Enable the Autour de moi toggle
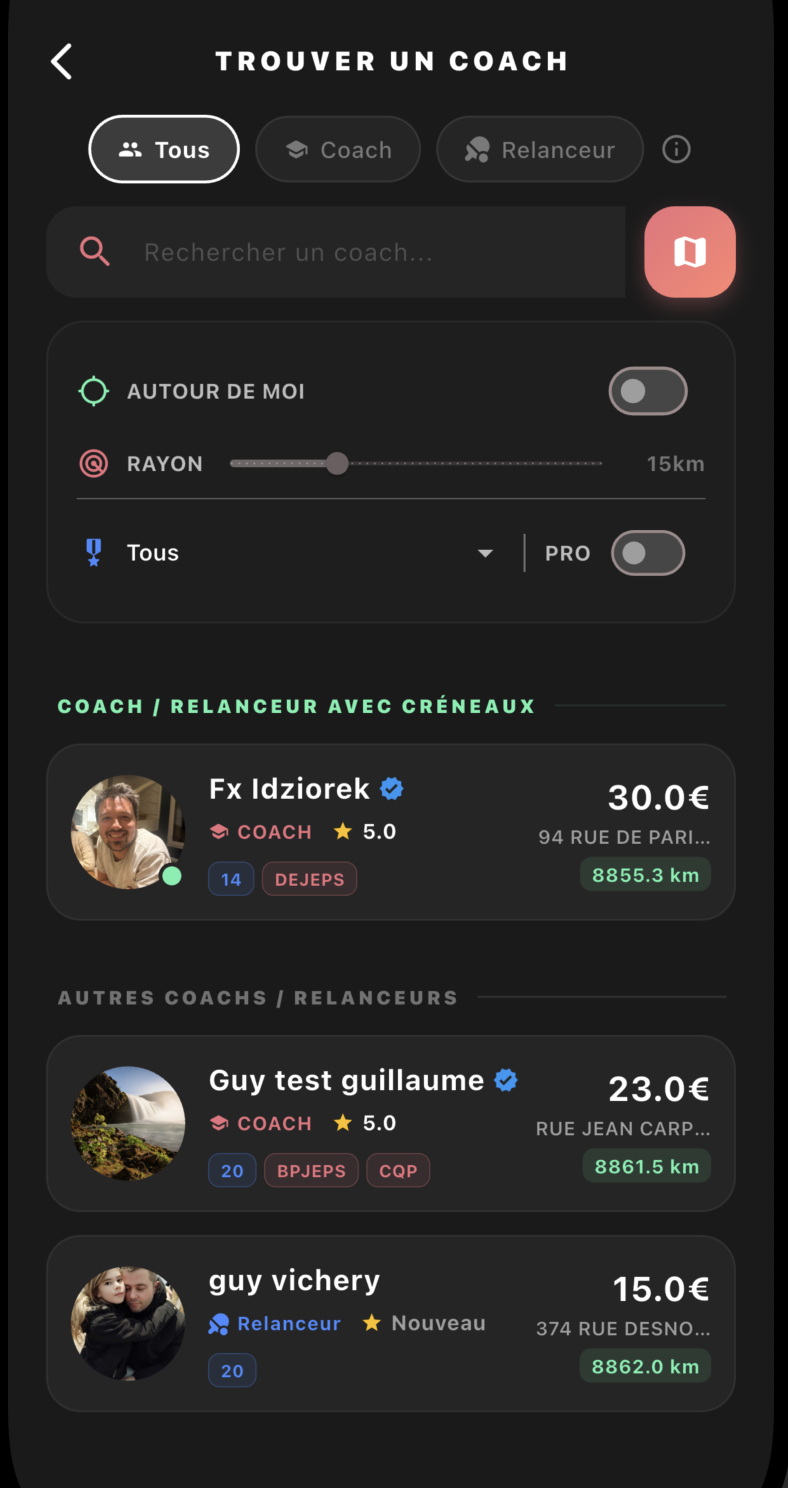 tap(648, 391)
